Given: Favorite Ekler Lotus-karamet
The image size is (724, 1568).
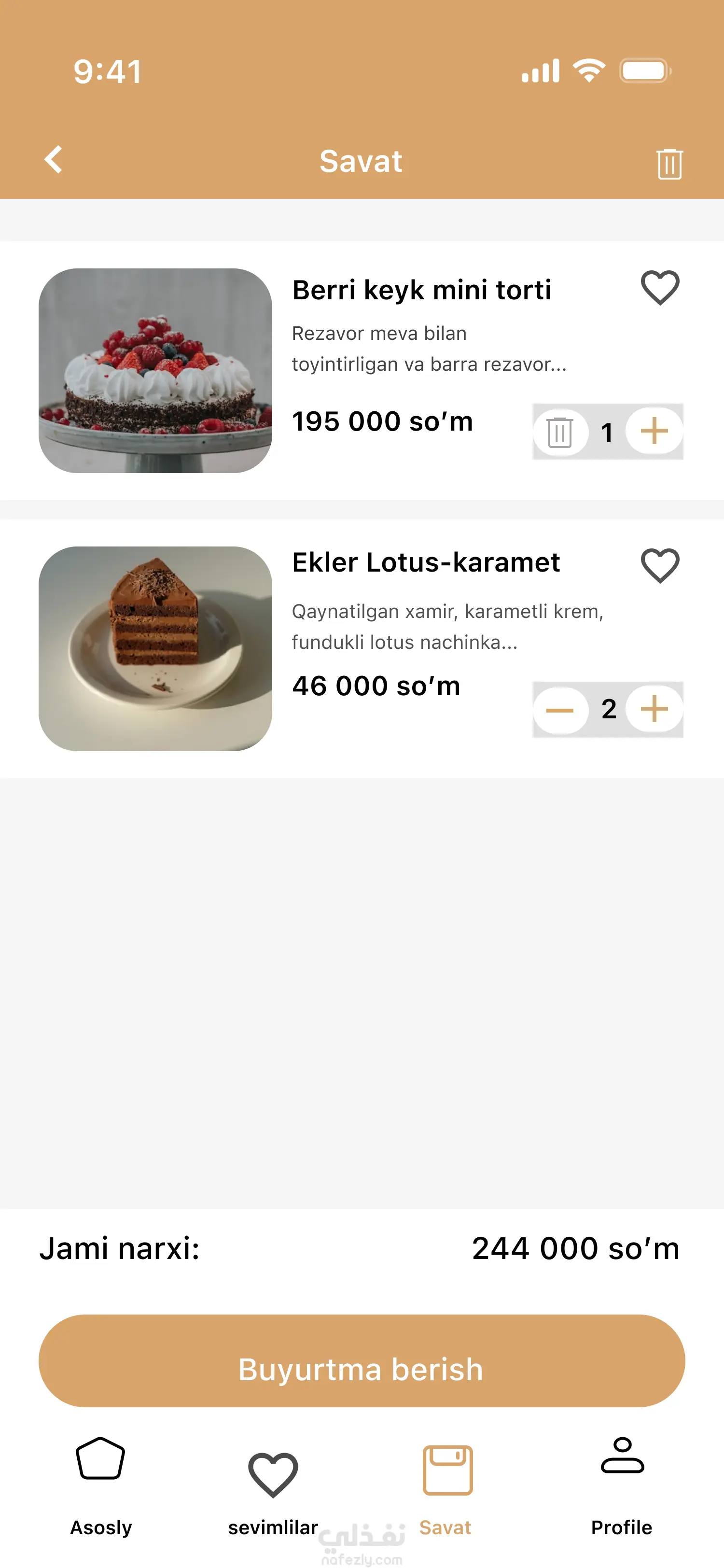Looking at the screenshot, I should click(x=659, y=565).
